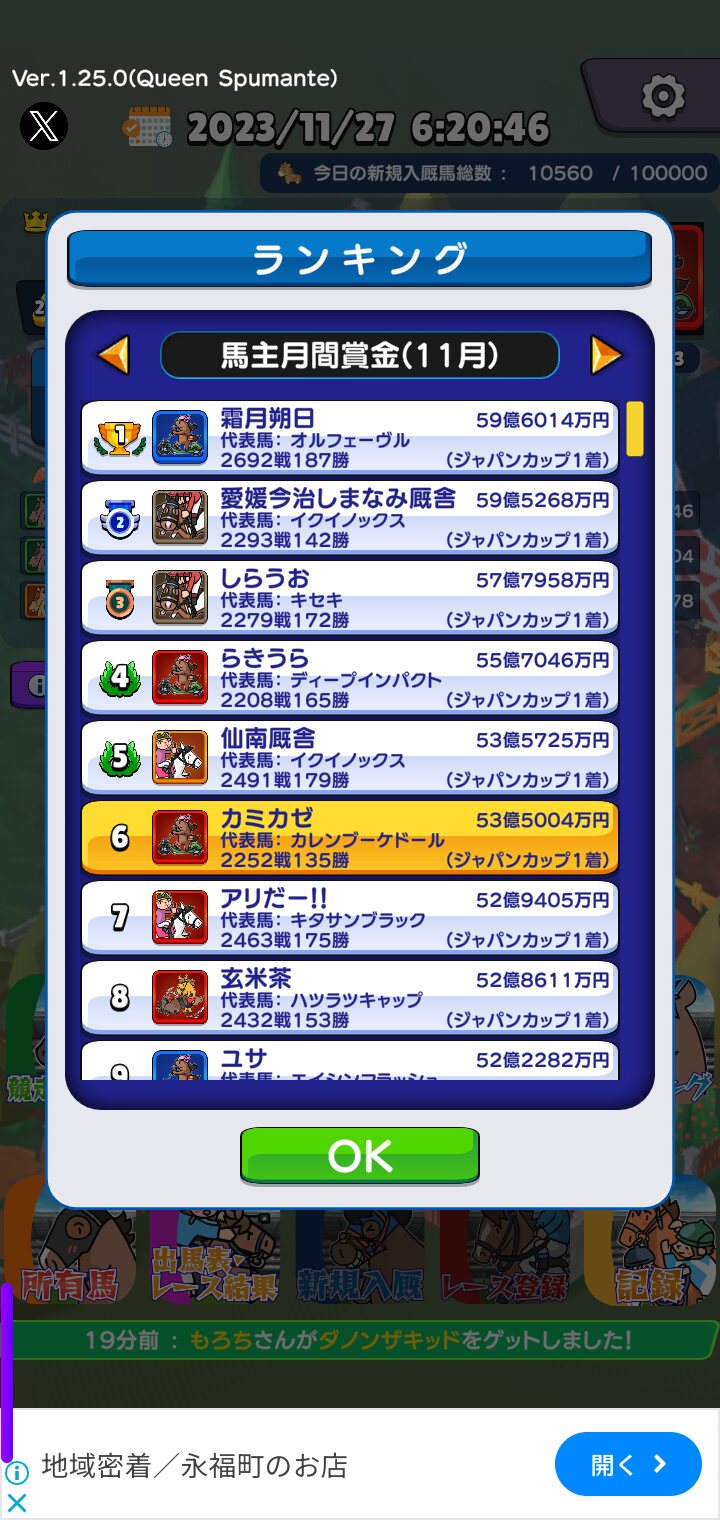The width and height of the screenshot is (720, 1520).
Task: Open the ranking entry for 愛媛今治しまなみ厩舎
Action: pos(350,518)
